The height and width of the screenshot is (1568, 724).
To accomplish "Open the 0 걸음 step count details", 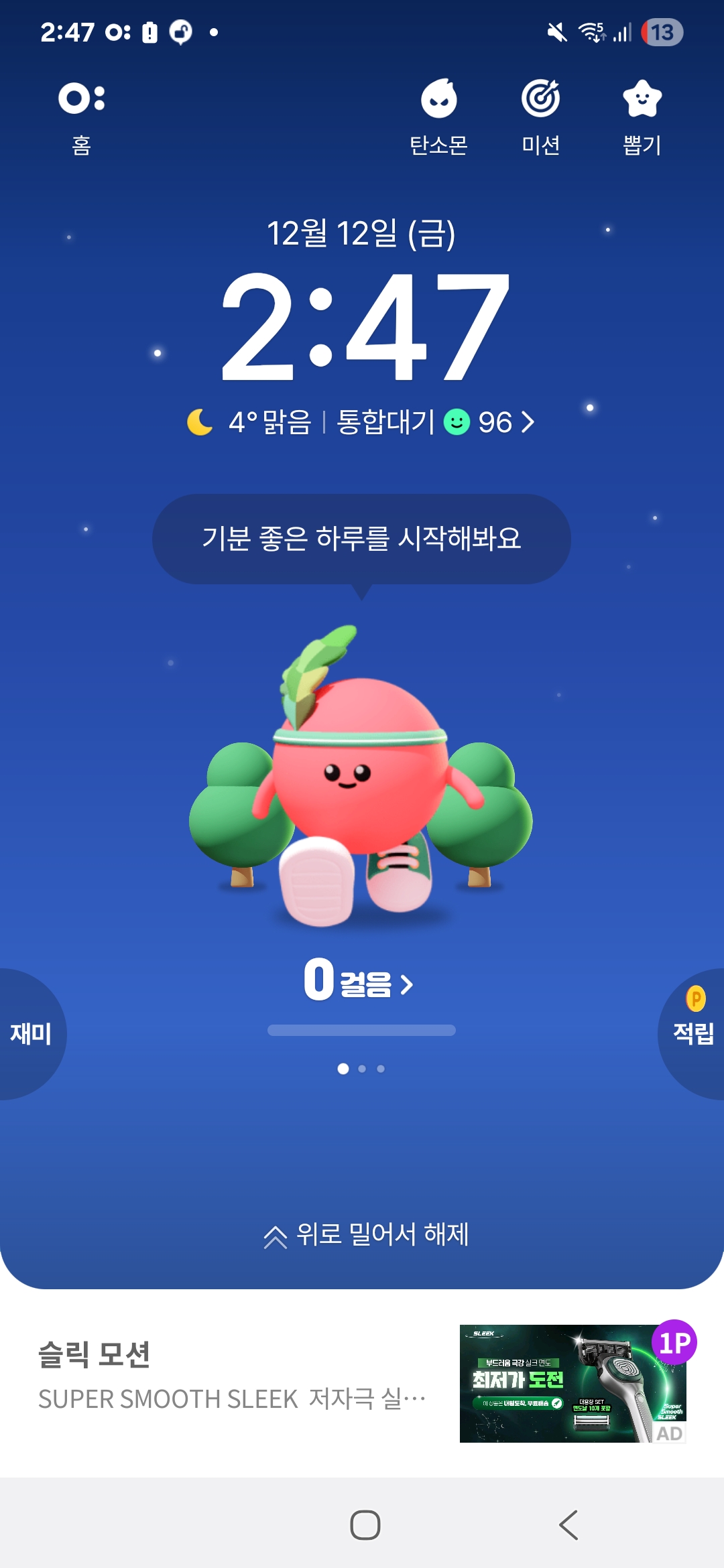I will pyautogui.click(x=359, y=982).
